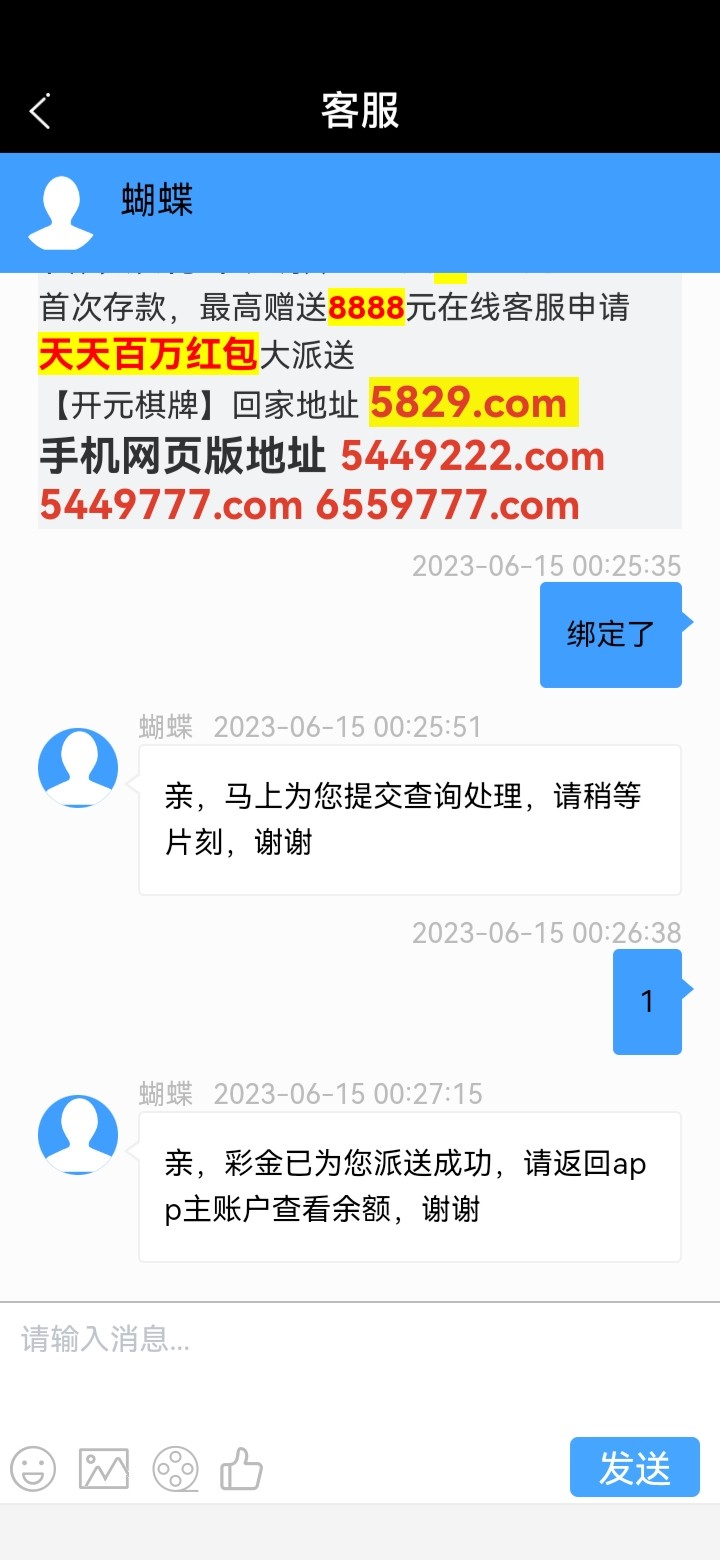This screenshot has width=720, height=1560.
Task: Open the emoji picker icon
Action: pos(33,1468)
